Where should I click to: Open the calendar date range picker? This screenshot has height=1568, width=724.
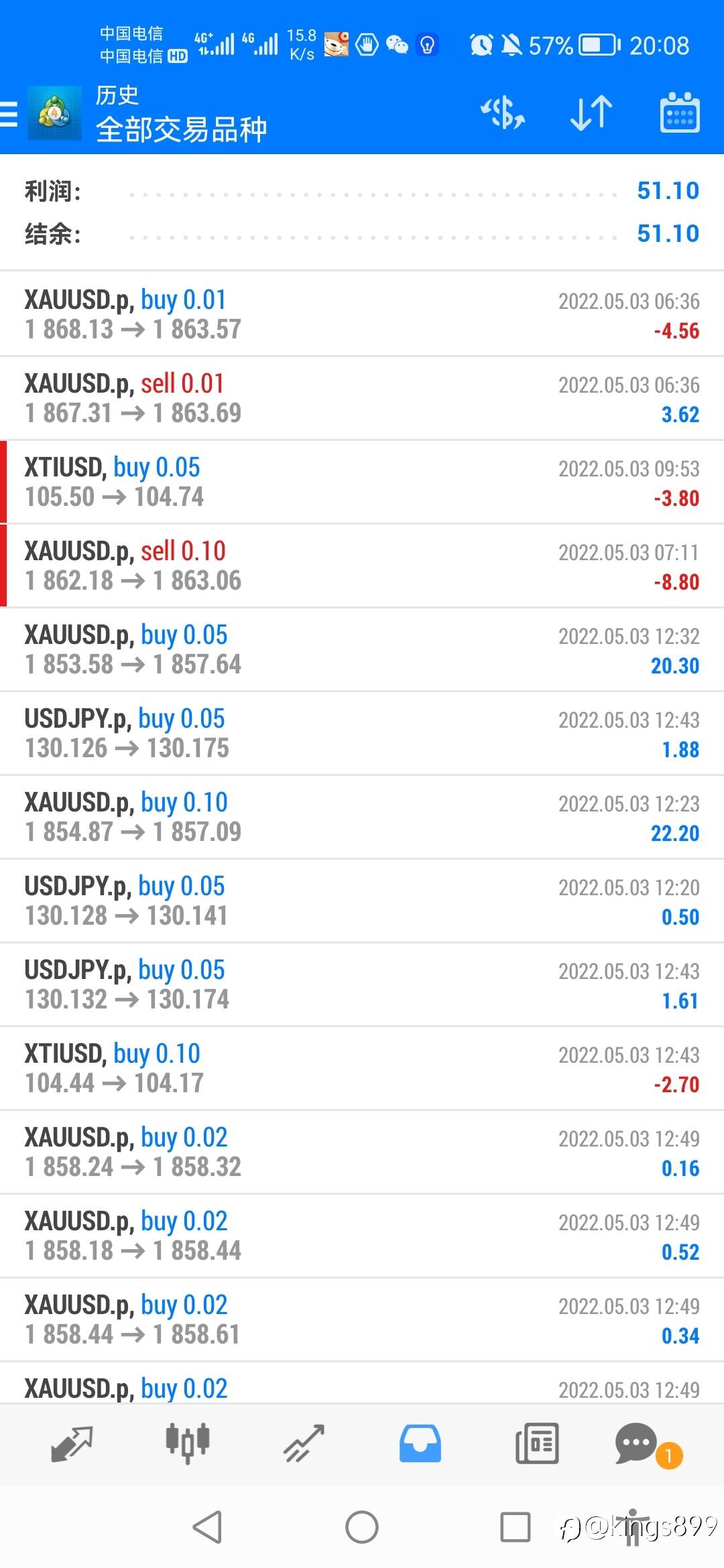click(679, 112)
